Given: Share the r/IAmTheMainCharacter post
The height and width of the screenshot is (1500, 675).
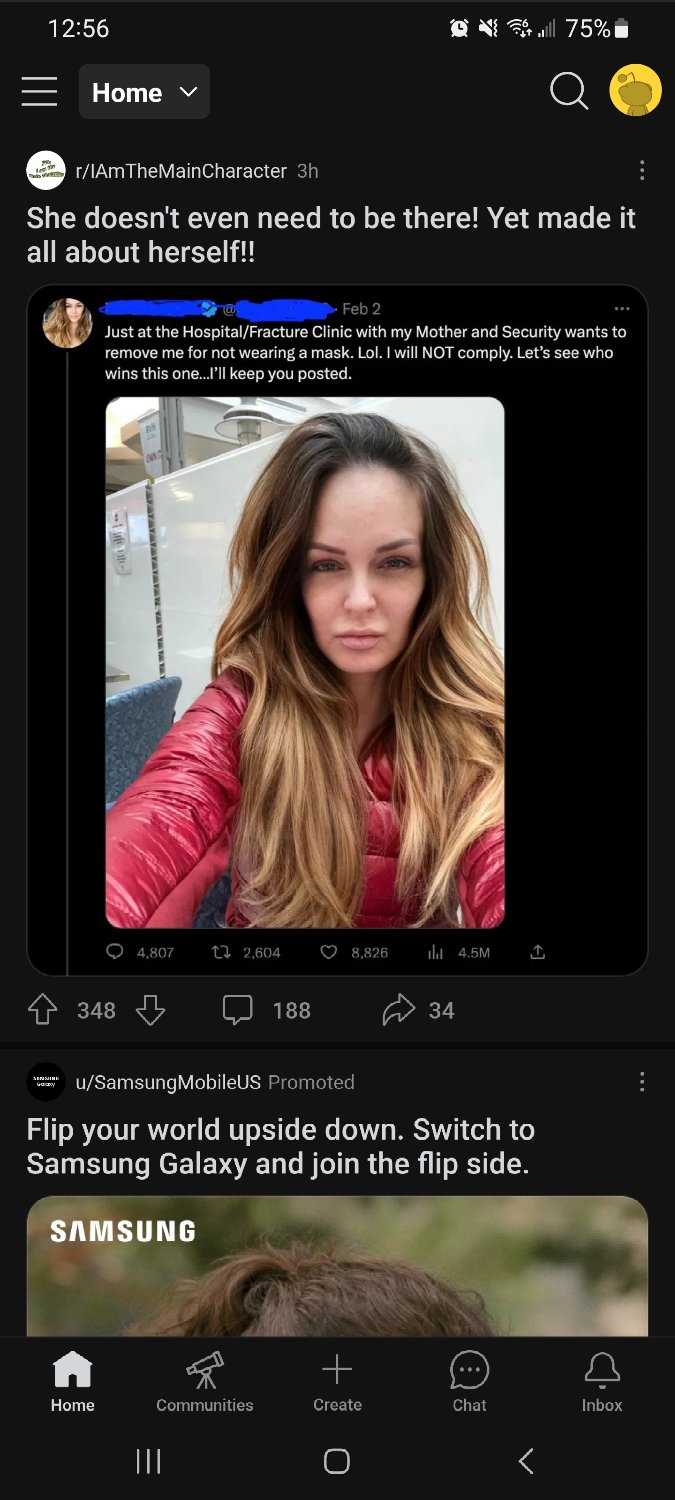Looking at the screenshot, I should [x=419, y=1011].
